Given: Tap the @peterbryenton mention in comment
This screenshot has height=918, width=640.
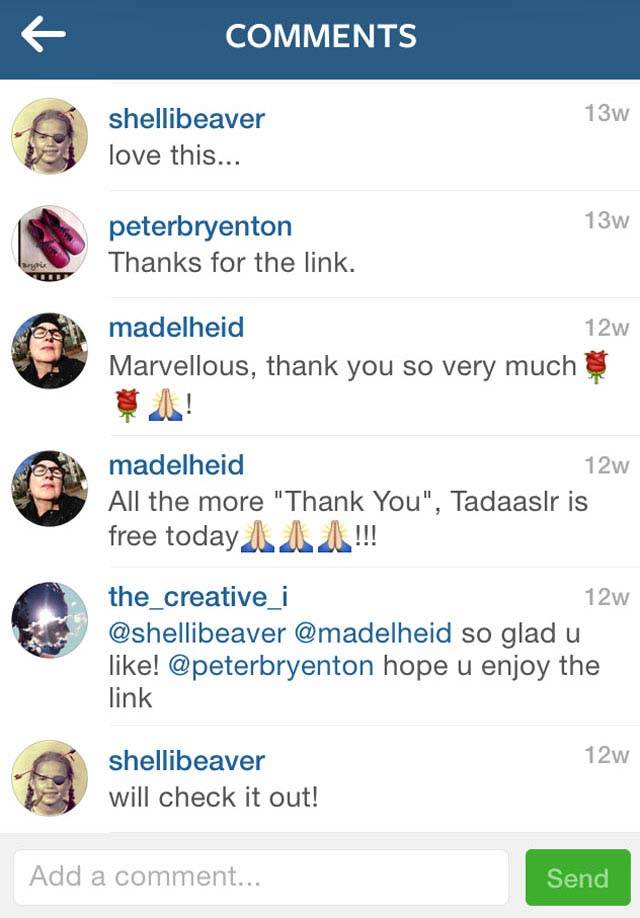Looking at the screenshot, I should pyautogui.click(x=271, y=665).
